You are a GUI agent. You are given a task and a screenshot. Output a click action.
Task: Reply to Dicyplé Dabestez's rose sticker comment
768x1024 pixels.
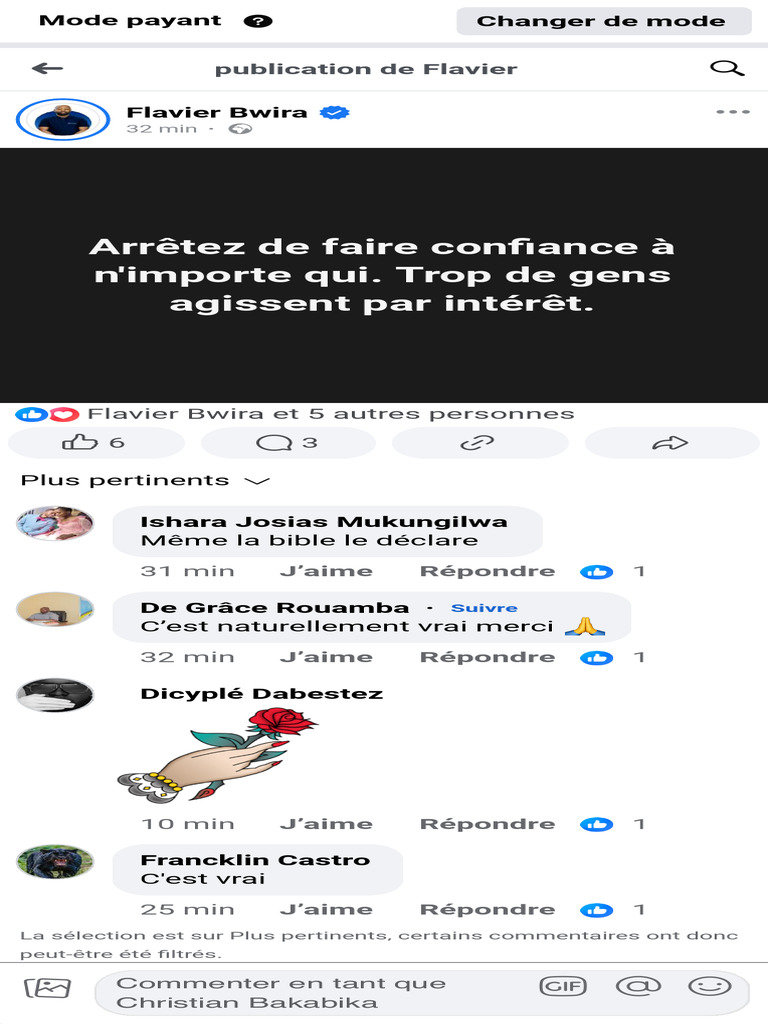[487, 824]
